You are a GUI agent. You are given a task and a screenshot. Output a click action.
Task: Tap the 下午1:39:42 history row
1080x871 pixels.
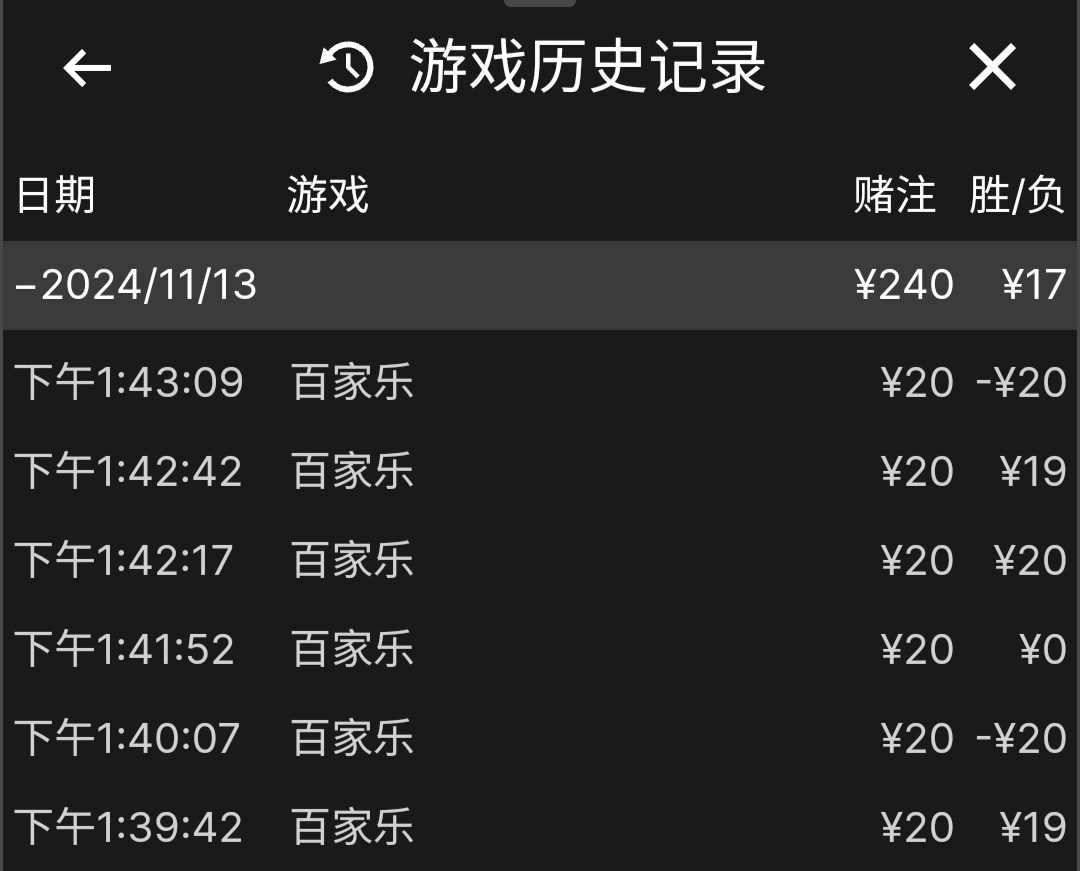click(540, 827)
